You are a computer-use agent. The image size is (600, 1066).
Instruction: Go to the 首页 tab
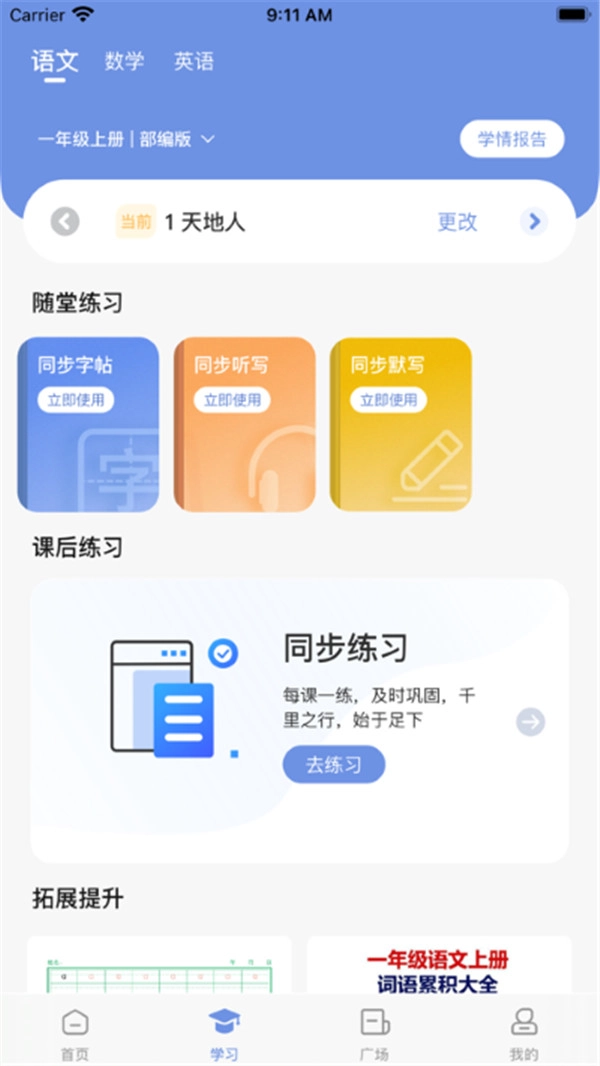74,1033
